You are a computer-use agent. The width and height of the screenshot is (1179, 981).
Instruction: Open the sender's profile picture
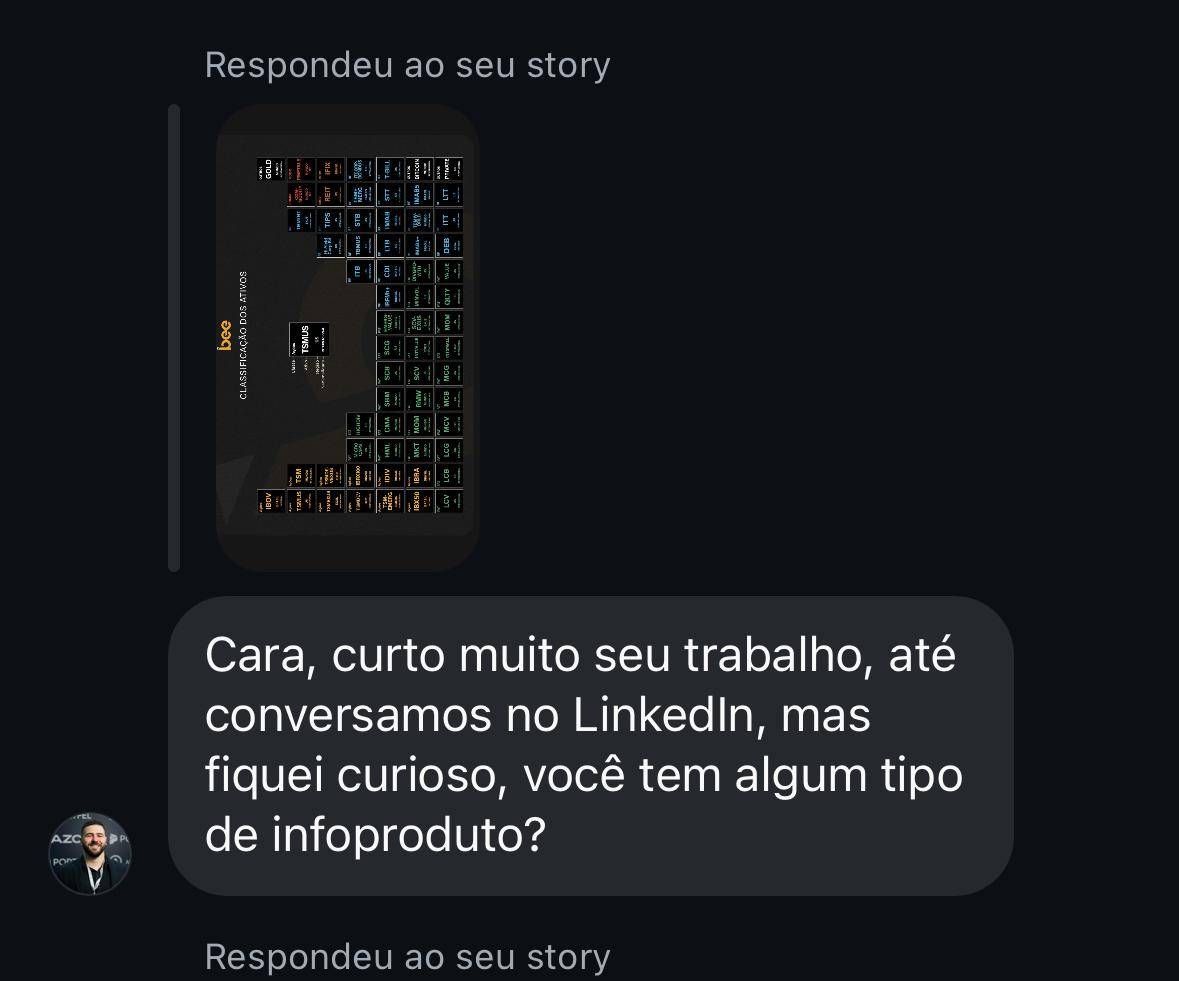(90, 853)
